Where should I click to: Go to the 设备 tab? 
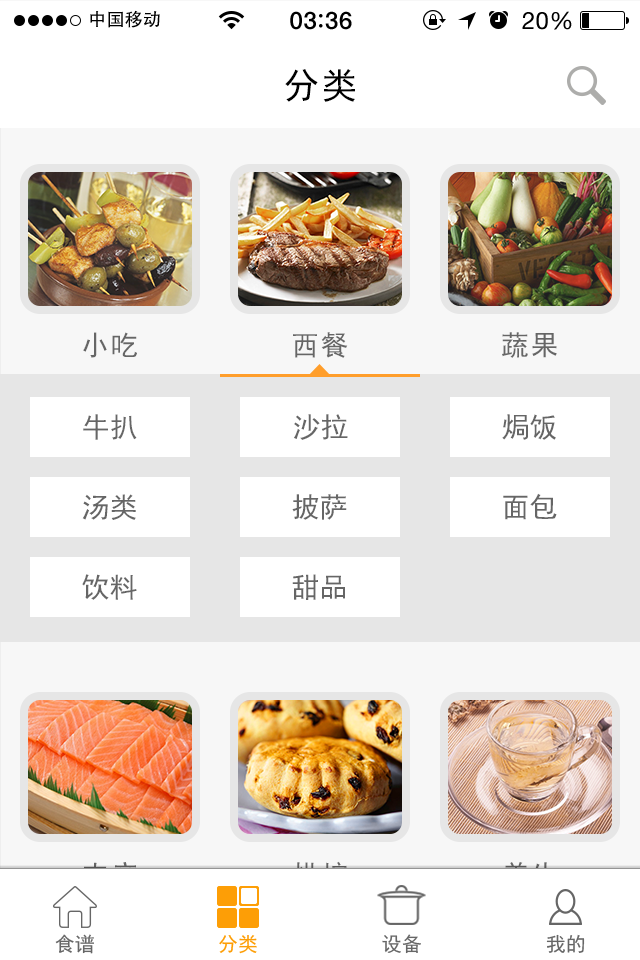point(402,918)
